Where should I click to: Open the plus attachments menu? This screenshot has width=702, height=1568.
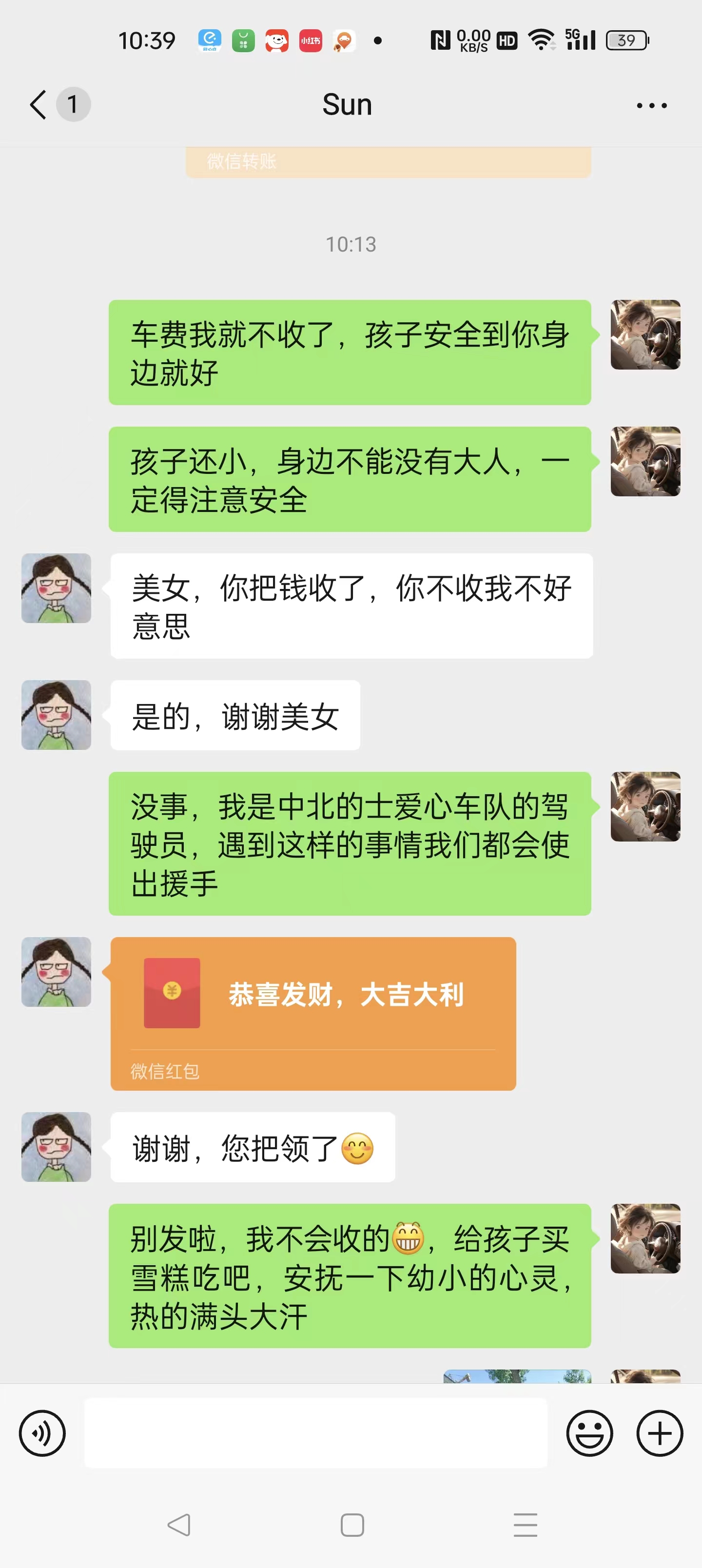coord(660,1433)
